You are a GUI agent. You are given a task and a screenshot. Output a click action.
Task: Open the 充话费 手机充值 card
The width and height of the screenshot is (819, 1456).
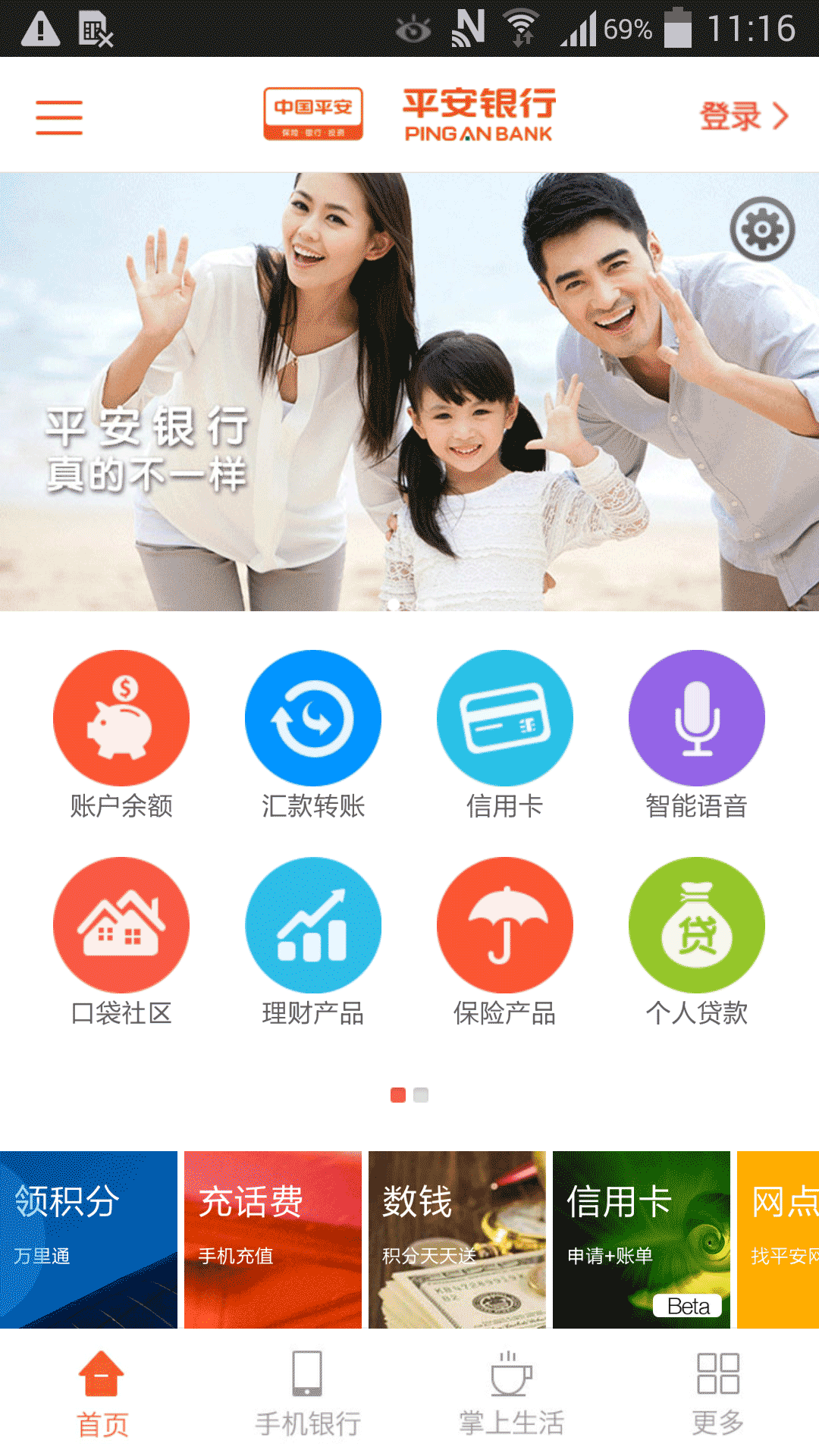click(273, 1239)
